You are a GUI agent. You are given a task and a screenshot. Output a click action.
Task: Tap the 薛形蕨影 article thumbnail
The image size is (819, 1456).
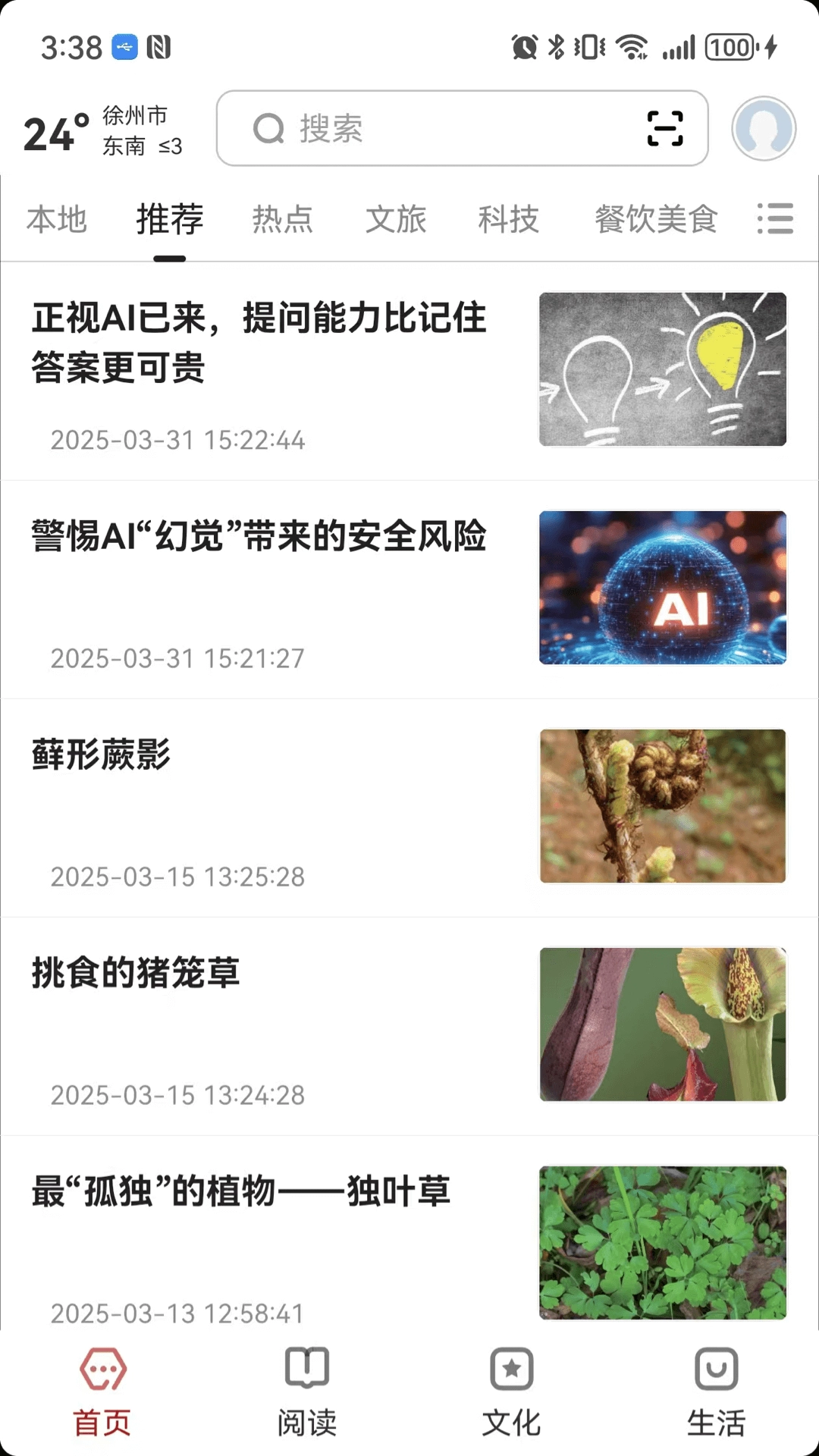click(x=663, y=806)
